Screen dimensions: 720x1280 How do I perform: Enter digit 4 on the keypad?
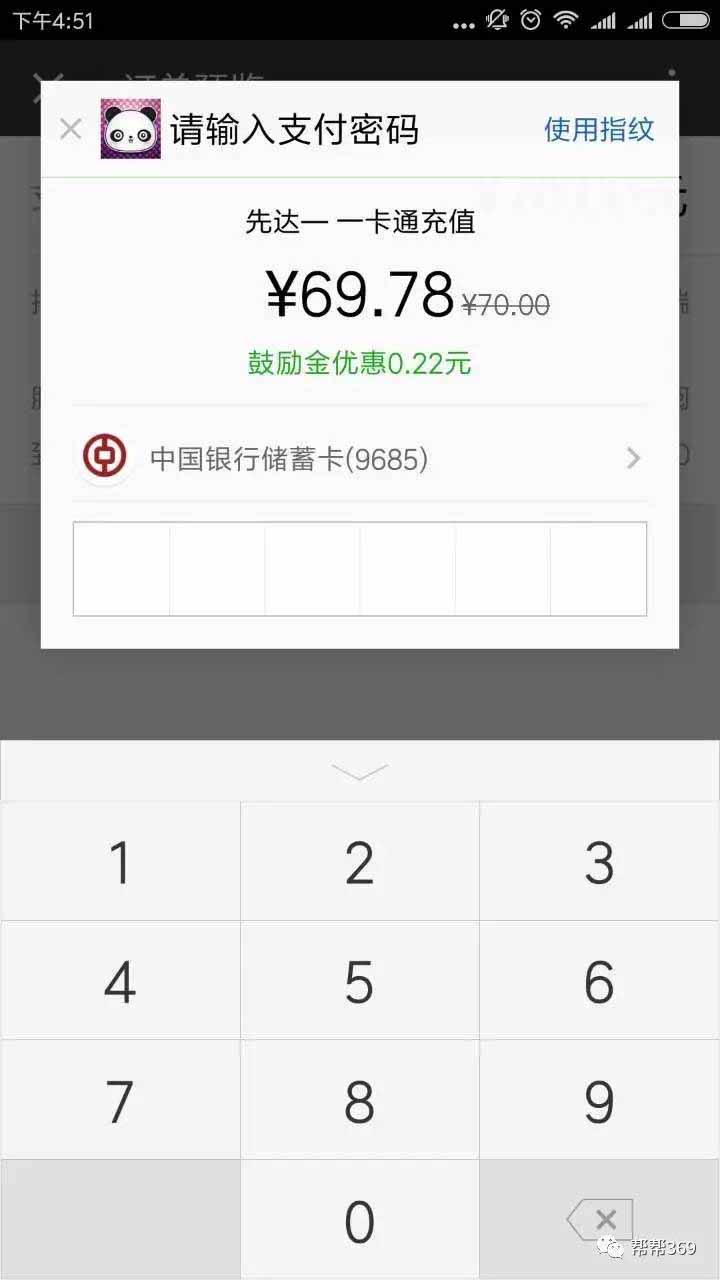click(x=120, y=982)
